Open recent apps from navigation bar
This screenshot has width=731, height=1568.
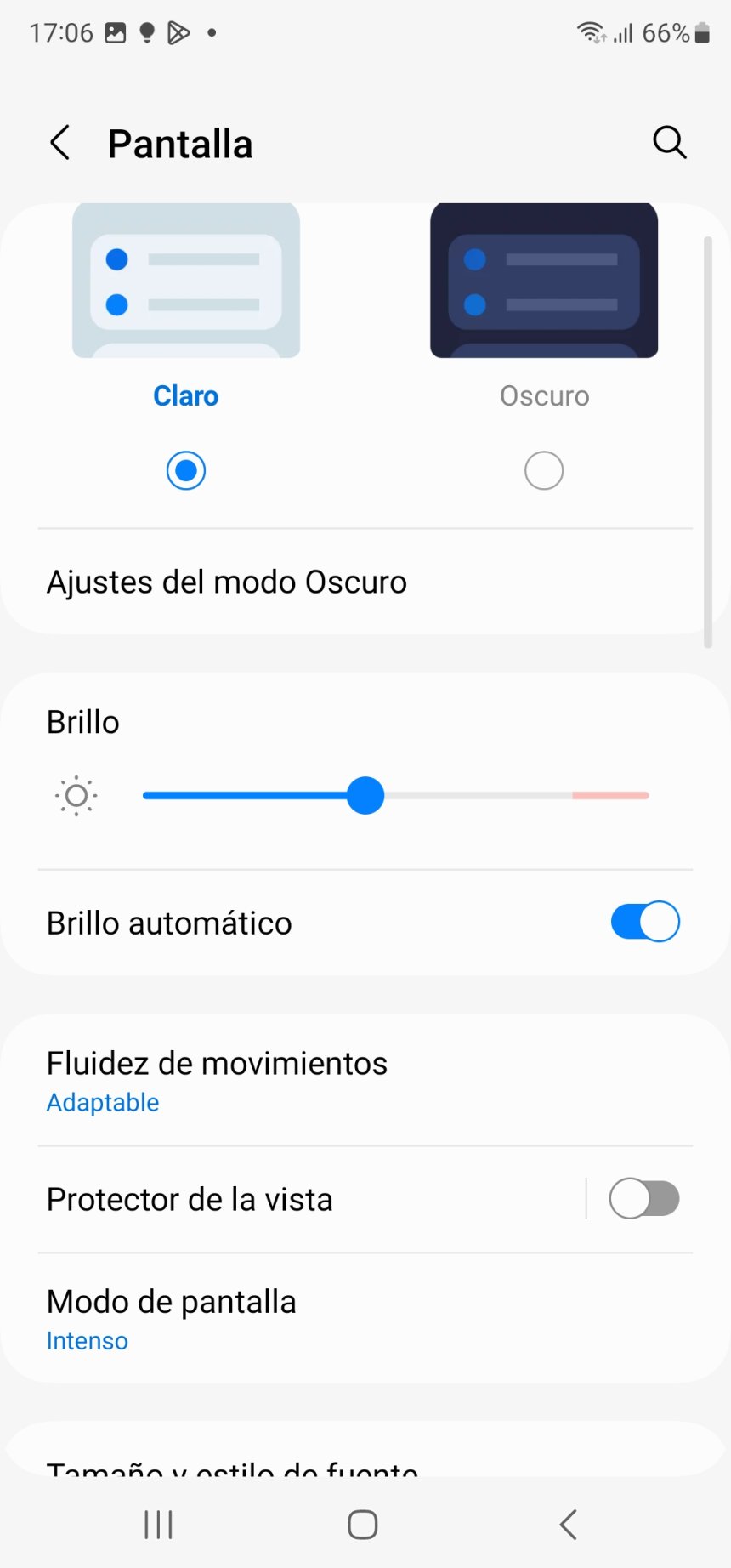[x=158, y=1525]
